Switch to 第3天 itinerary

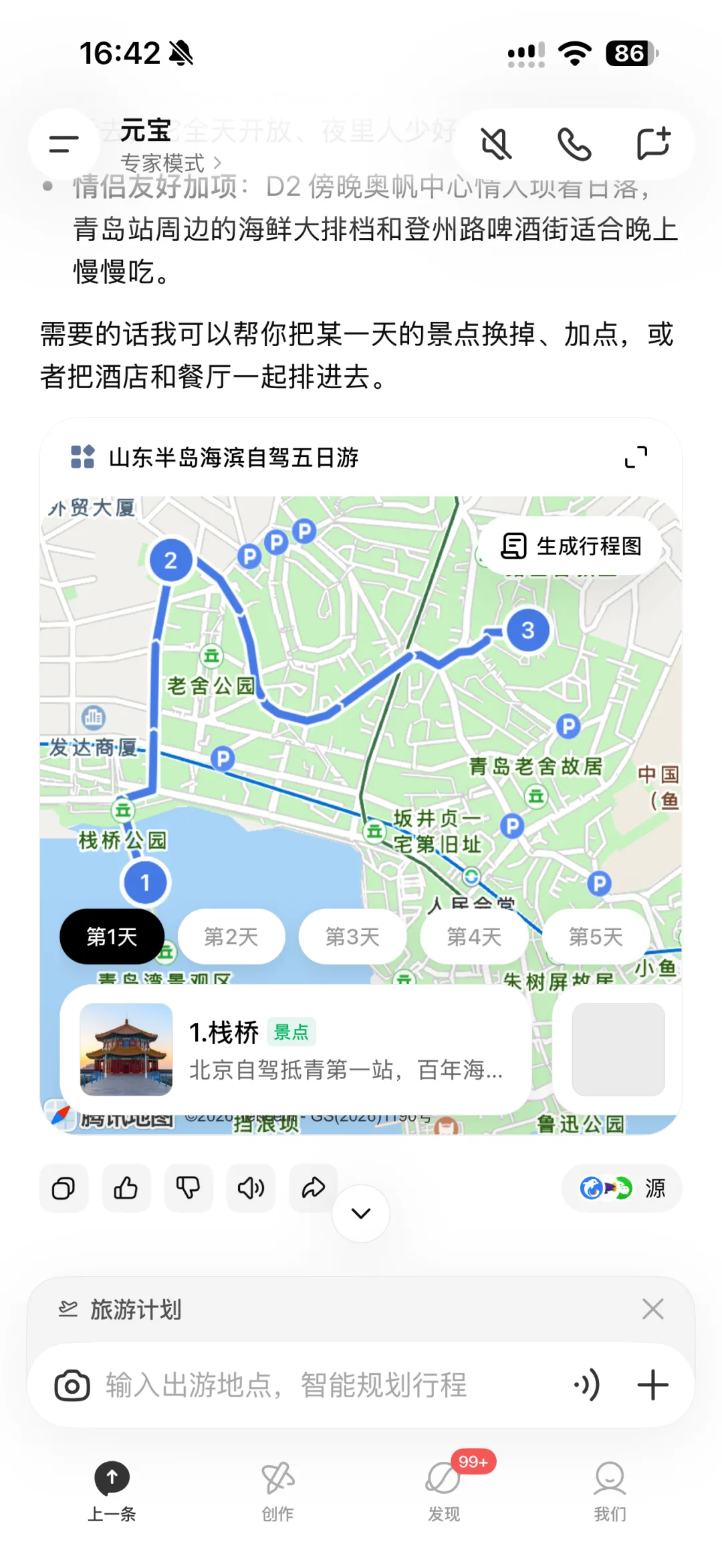coord(352,937)
